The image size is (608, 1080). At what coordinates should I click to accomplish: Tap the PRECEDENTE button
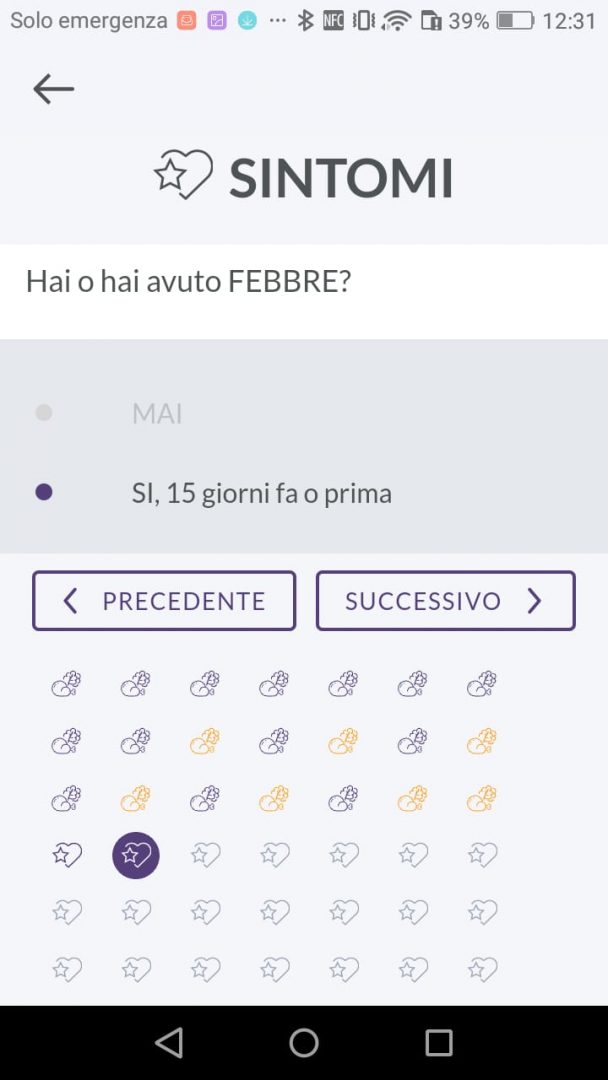164,601
